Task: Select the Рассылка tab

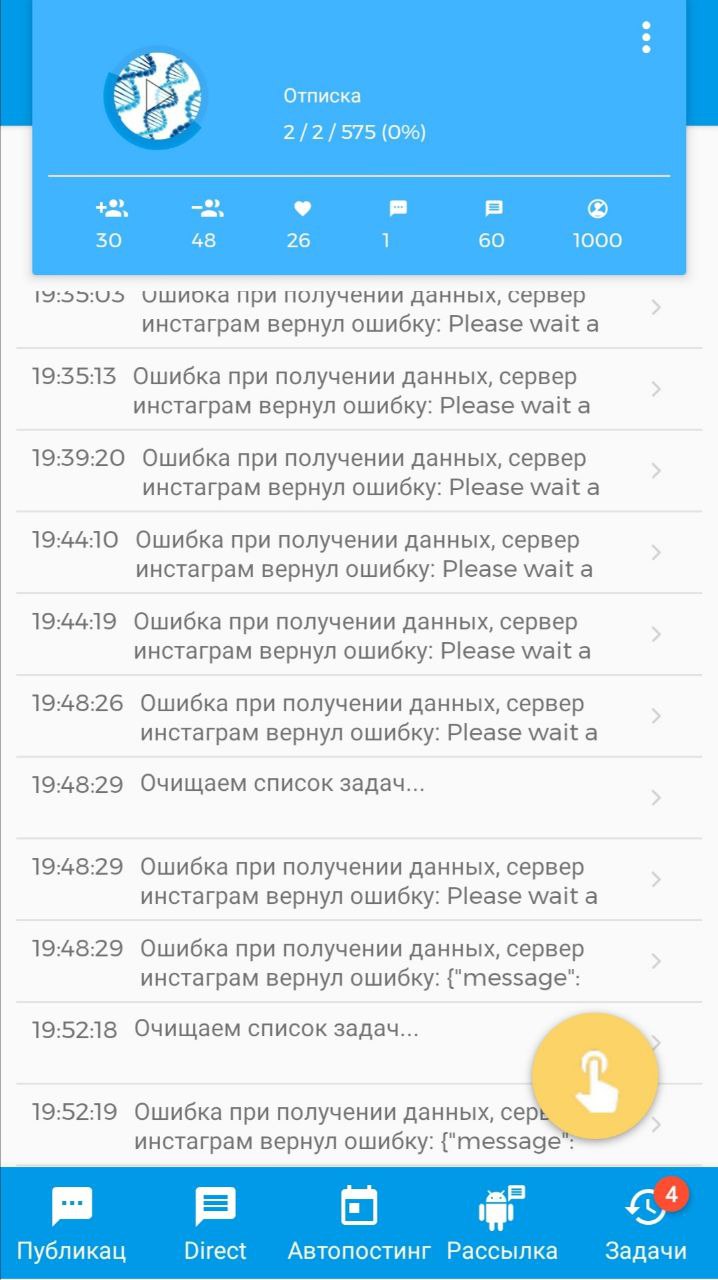Action: coord(502,1223)
